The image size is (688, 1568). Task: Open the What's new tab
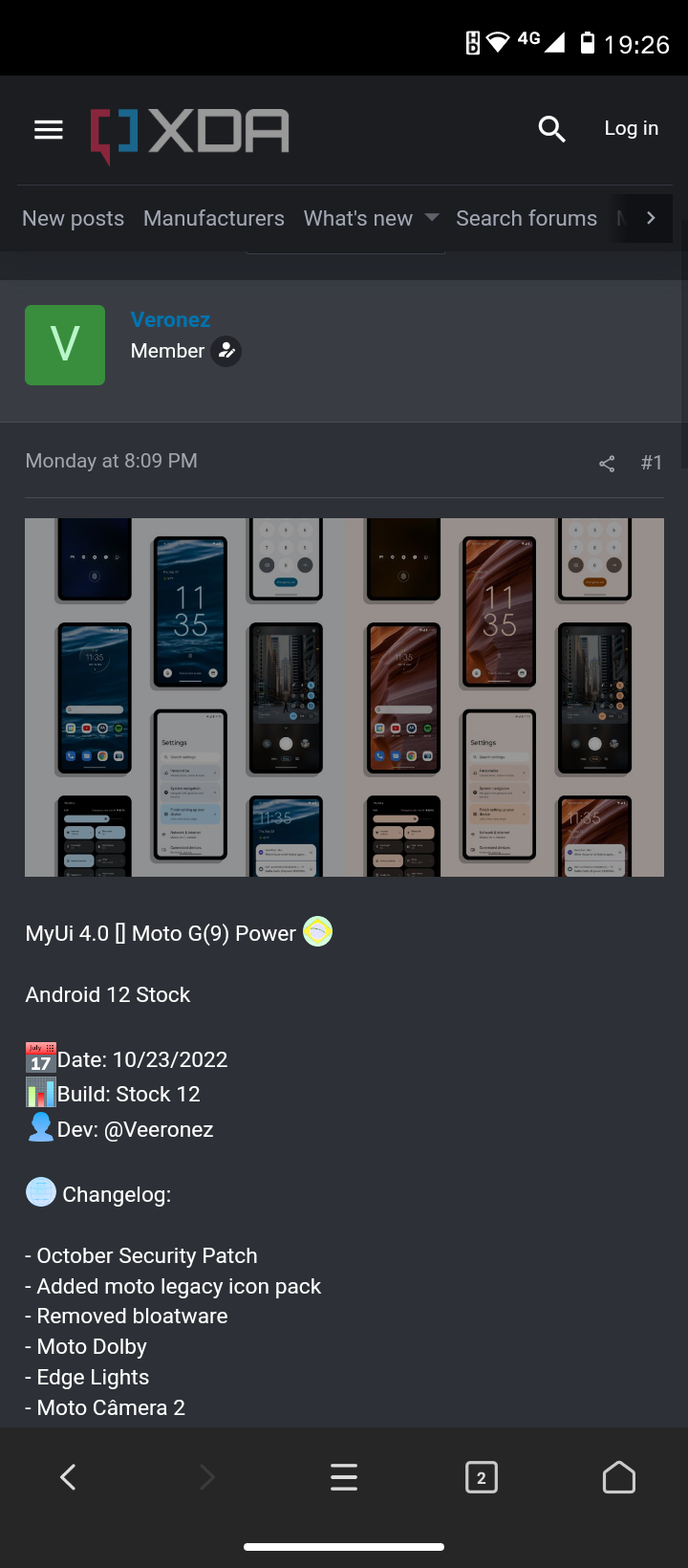click(357, 218)
